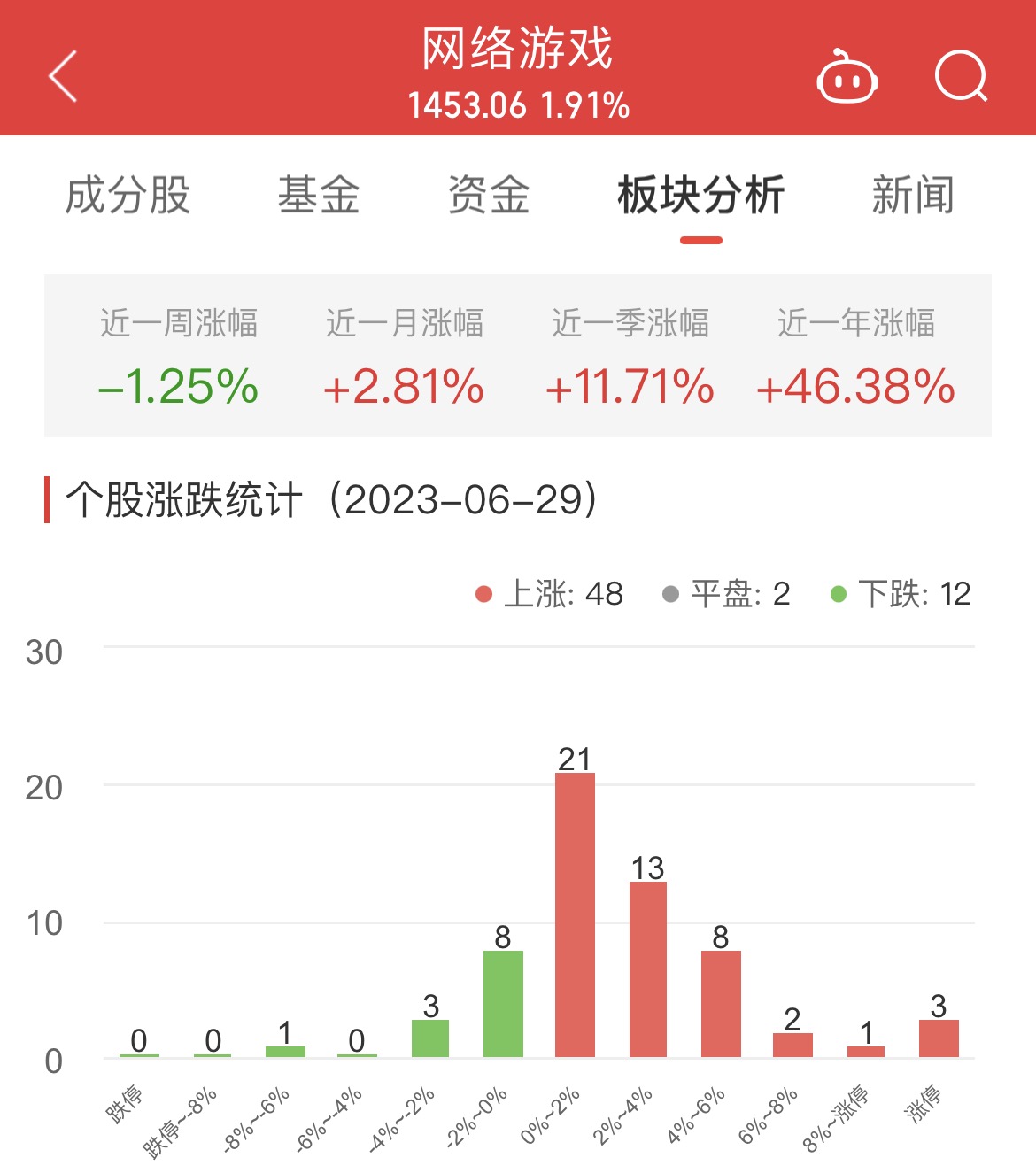Screen dimensions: 1036x1173
Task: Switch to the 资金 tab
Action: pos(489,196)
